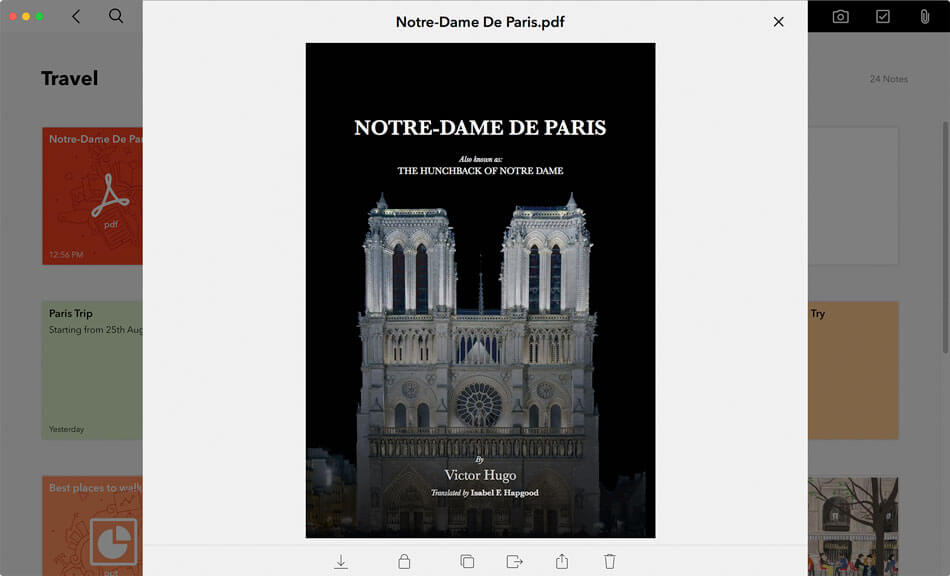Close the PDF preview
Viewport: 950px width, 576px height.
point(778,22)
